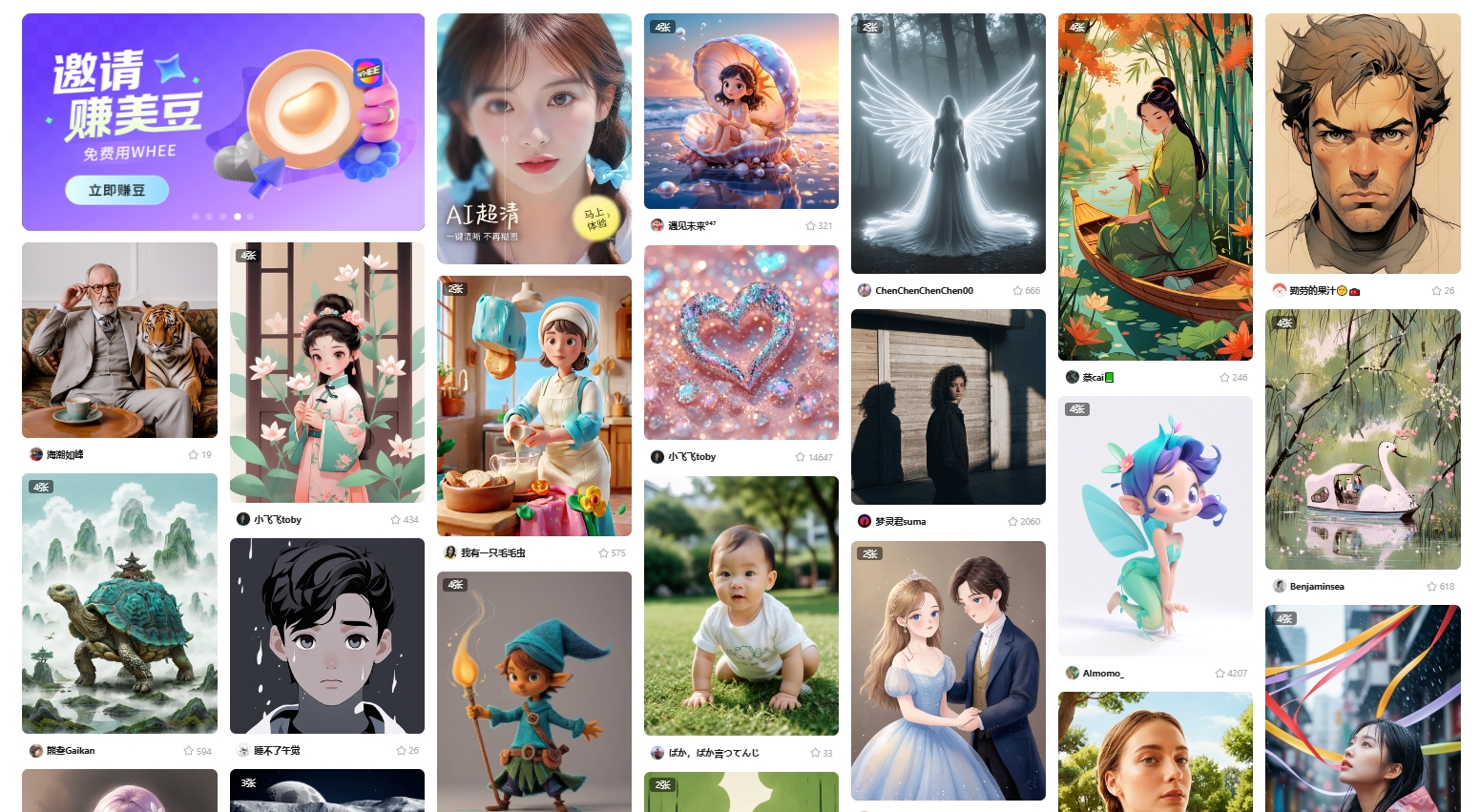
Task: Star the post by ChenChenChenChen00
Action: (x=1017, y=291)
